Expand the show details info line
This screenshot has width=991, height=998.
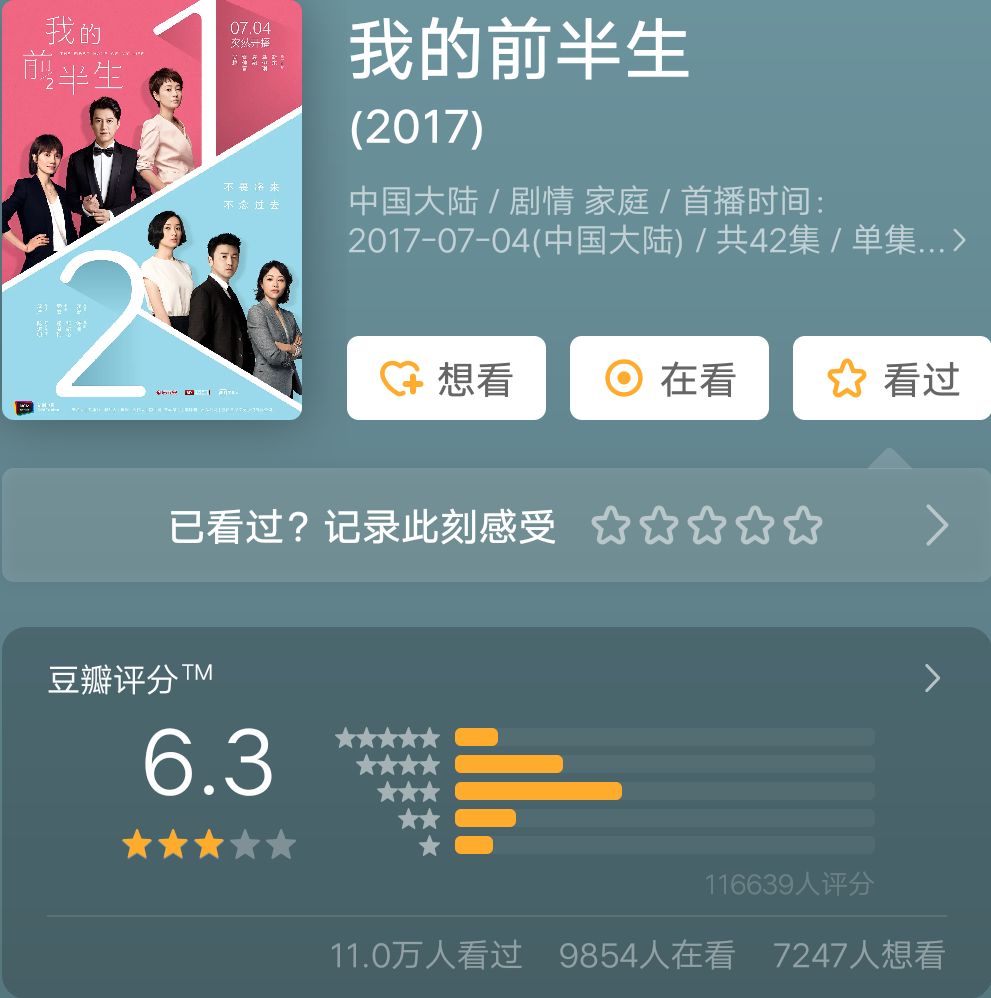[x=959, y=241]
